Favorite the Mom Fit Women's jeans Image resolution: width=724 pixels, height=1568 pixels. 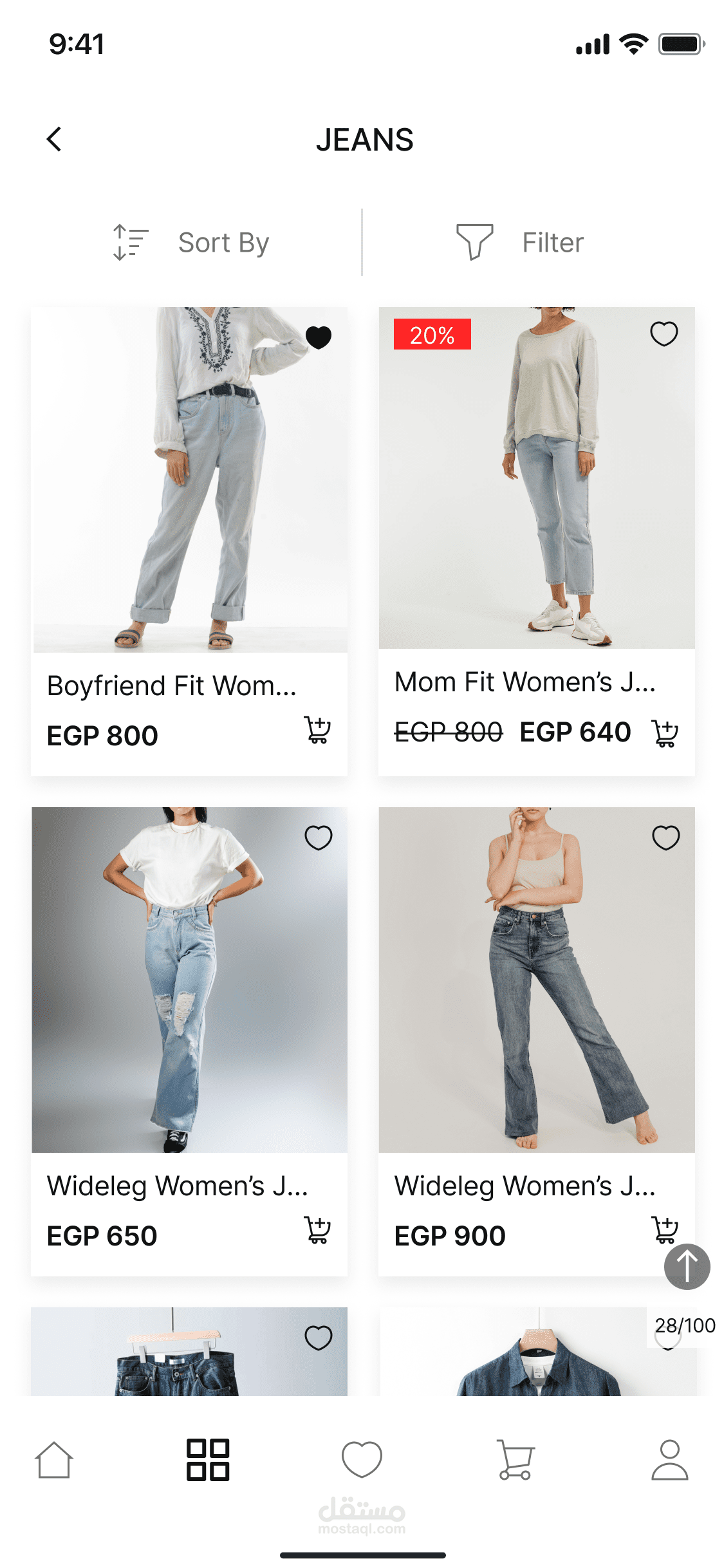[664, 334]
